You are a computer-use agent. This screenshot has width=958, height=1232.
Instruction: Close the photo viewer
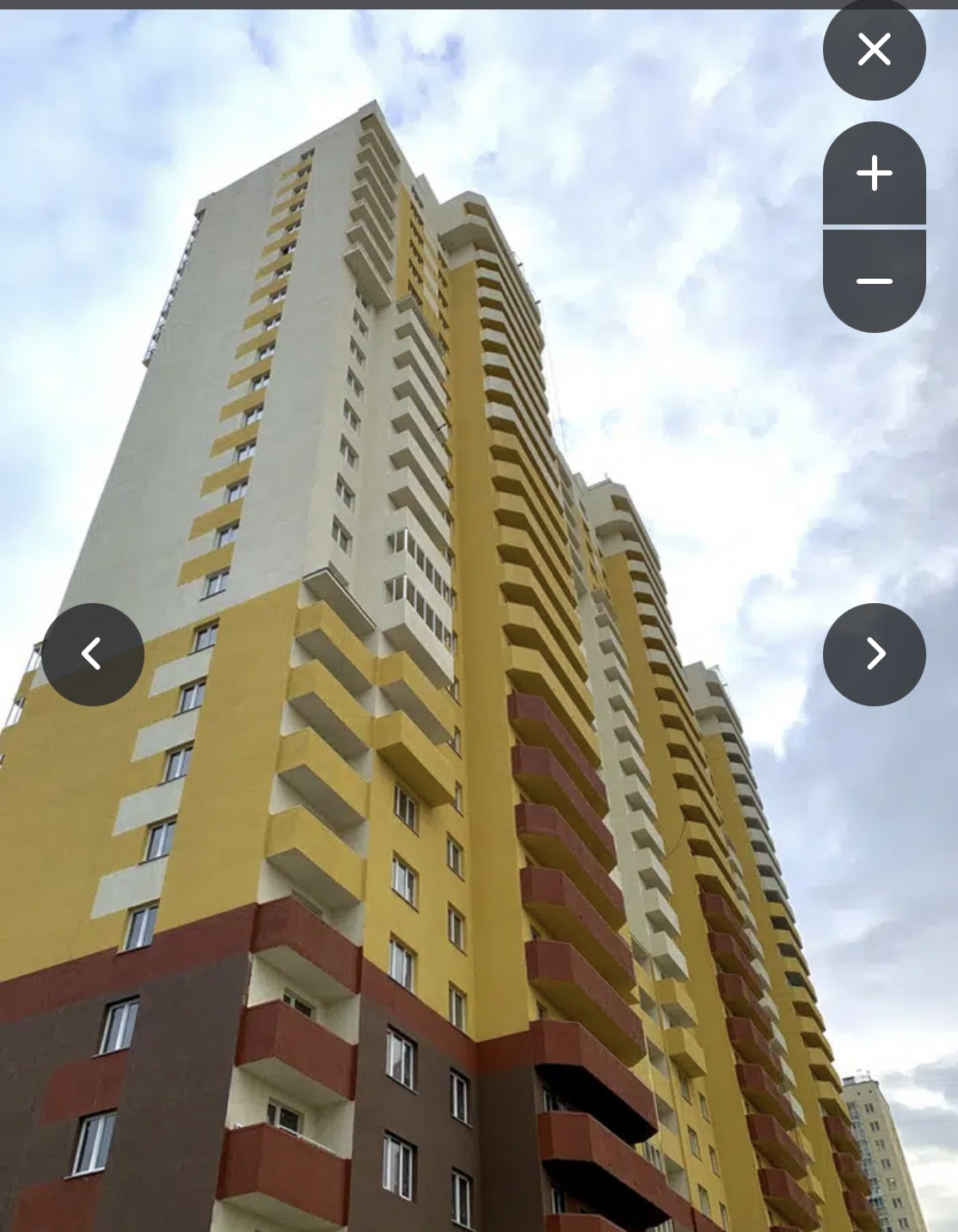(874, 50)
